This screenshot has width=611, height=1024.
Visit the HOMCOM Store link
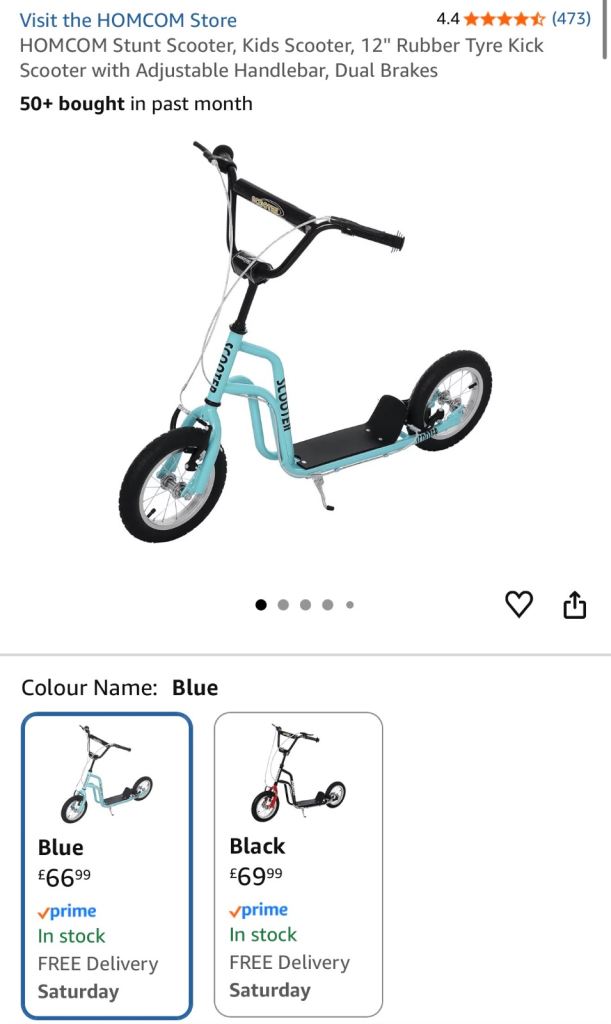128,20
